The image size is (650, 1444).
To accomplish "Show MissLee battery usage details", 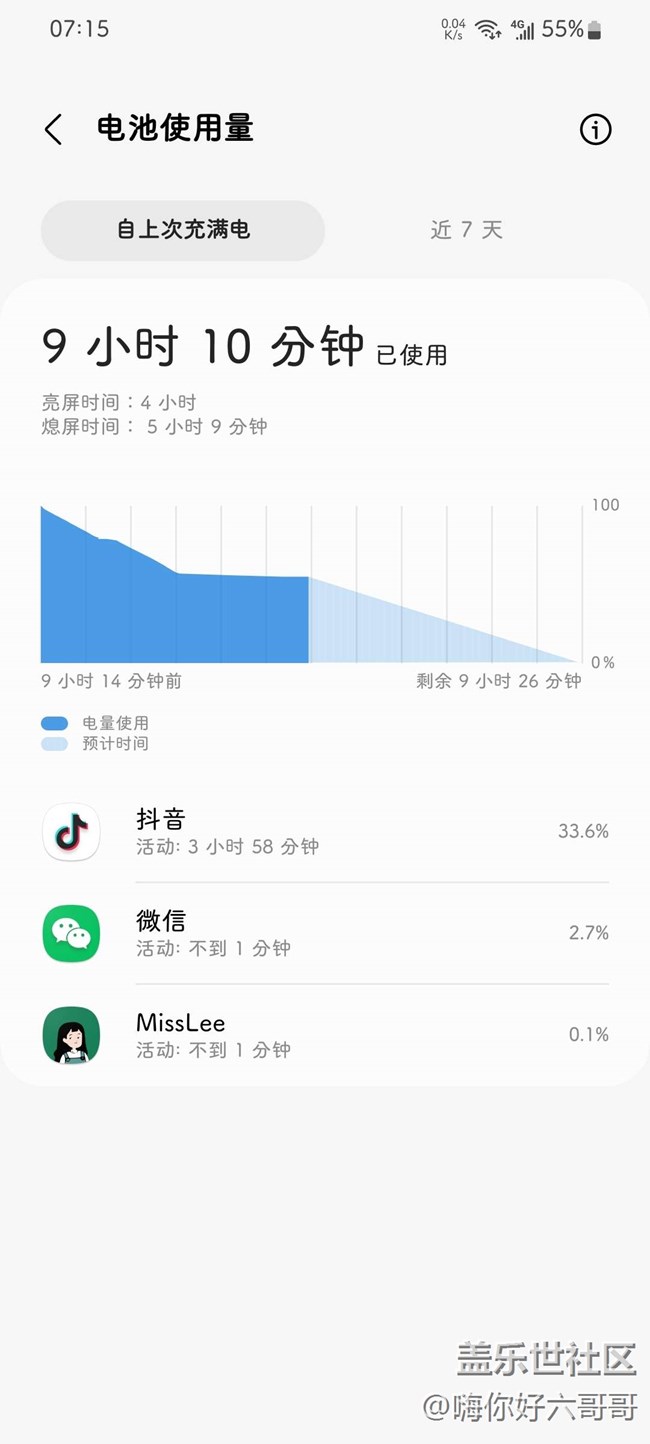I will pyautogui.click(x=325, y=1035).
